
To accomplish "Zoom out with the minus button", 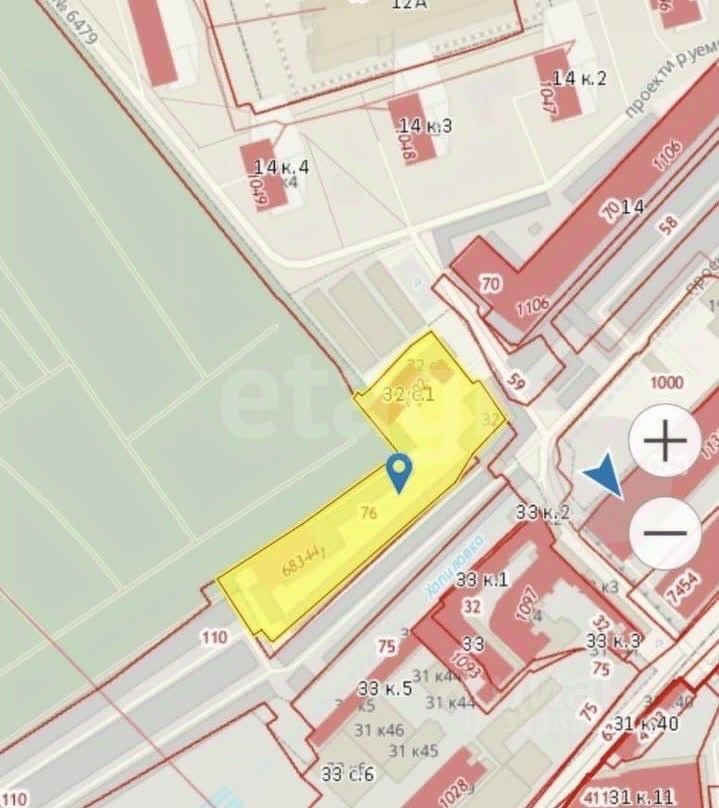I will click(x=666, y=531).
